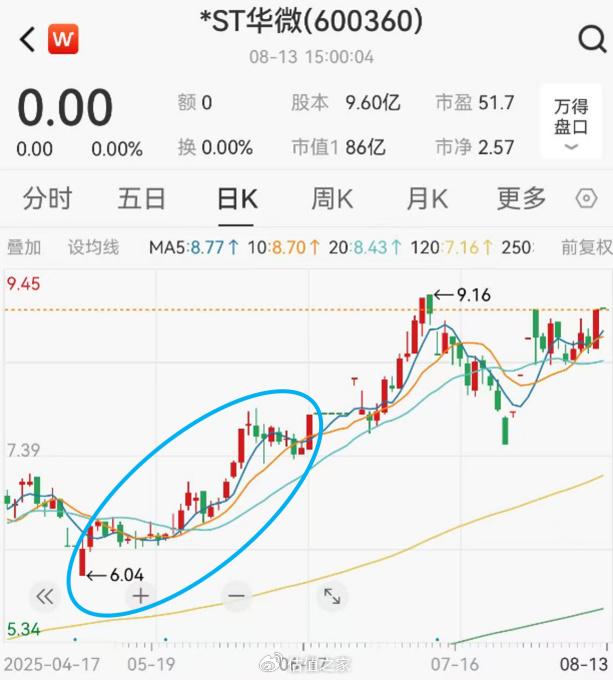Open stock search

[590, 40]
